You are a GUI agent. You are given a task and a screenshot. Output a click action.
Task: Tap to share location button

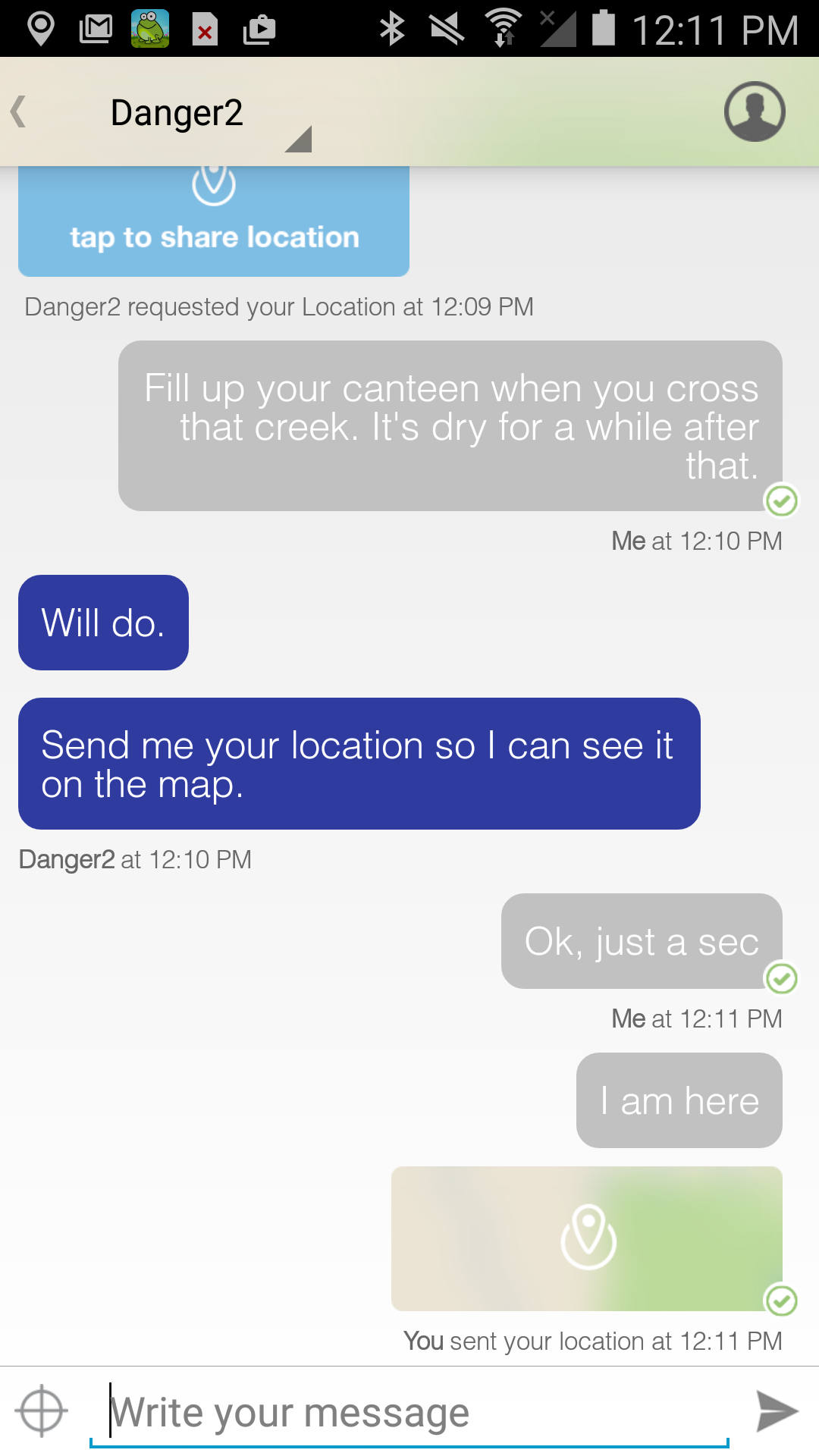point(214,221)
